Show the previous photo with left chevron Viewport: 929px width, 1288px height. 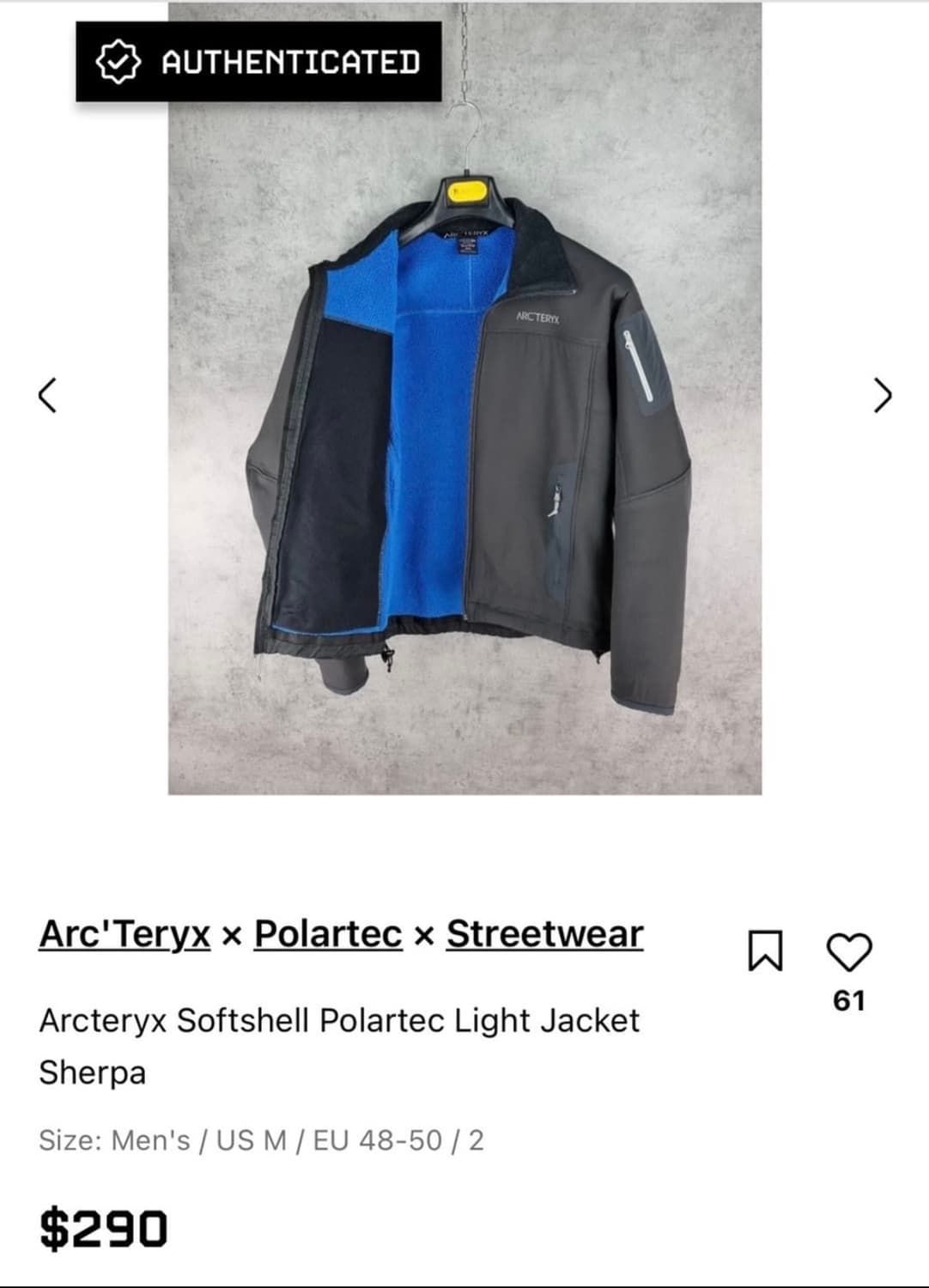49,397
